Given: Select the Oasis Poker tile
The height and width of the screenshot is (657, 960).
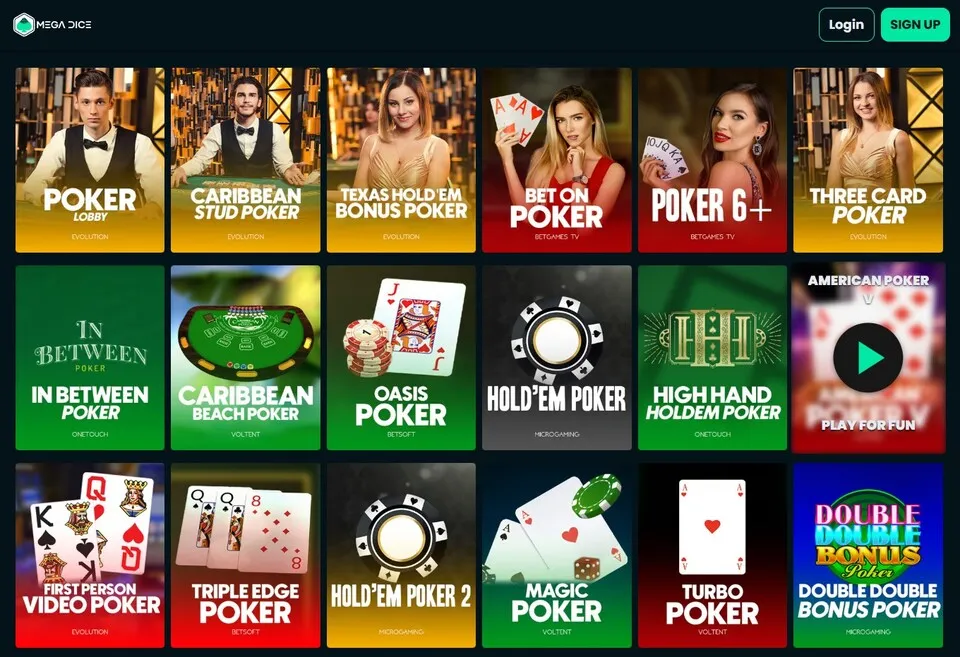Looking at the screenshot, I should click(x=401, y=357).
